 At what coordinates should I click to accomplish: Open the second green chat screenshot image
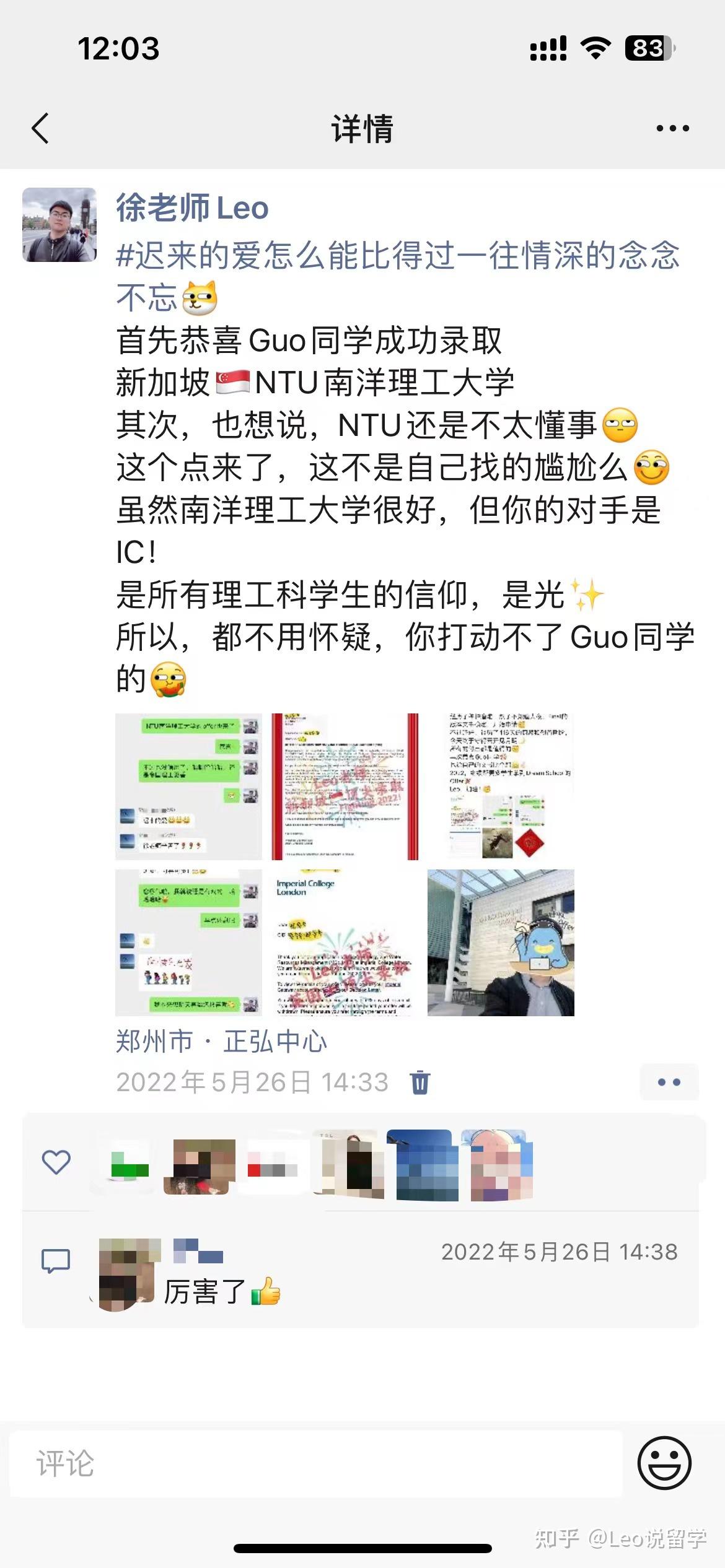tap(189, 943)
